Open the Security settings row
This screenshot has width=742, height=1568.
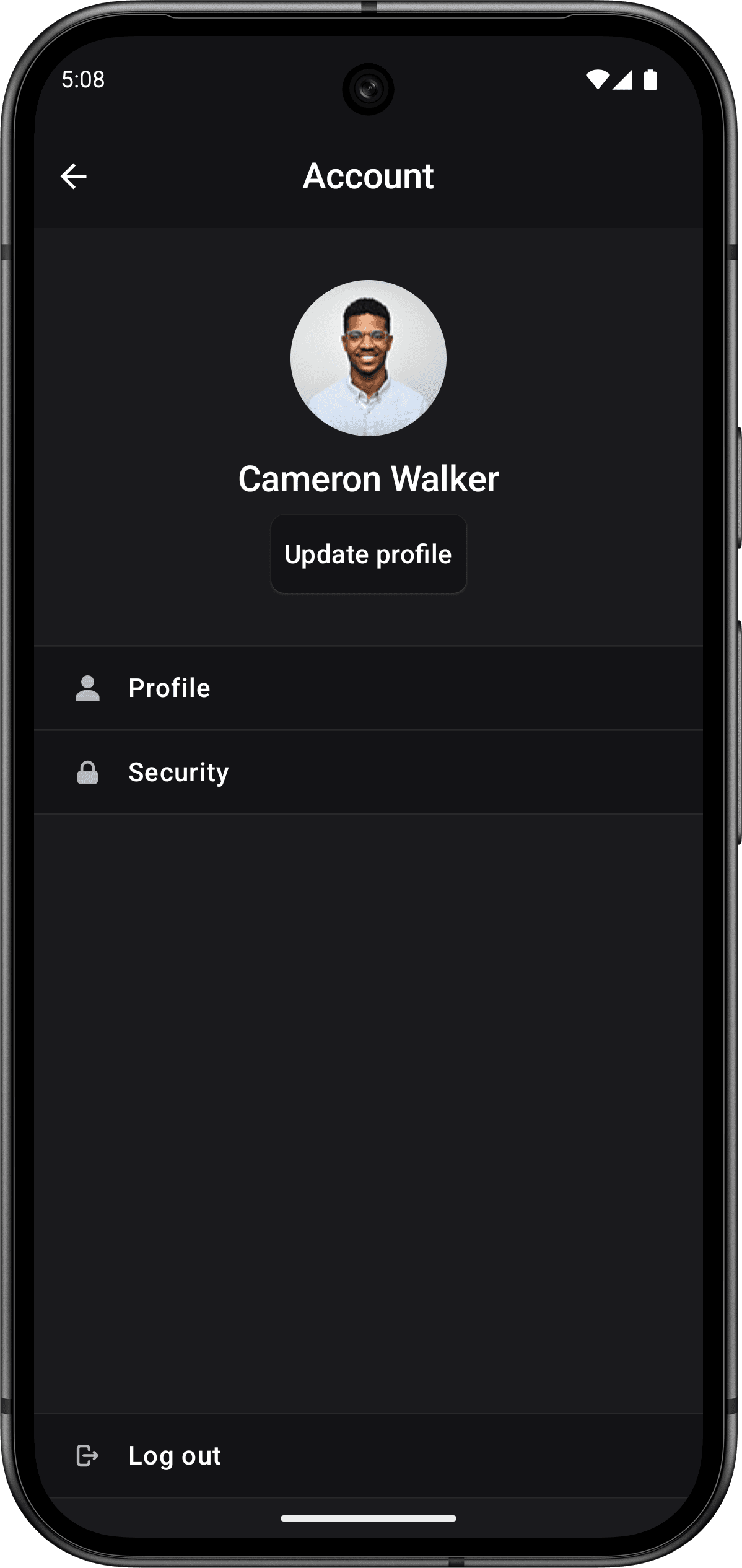(x=369, y=771)
